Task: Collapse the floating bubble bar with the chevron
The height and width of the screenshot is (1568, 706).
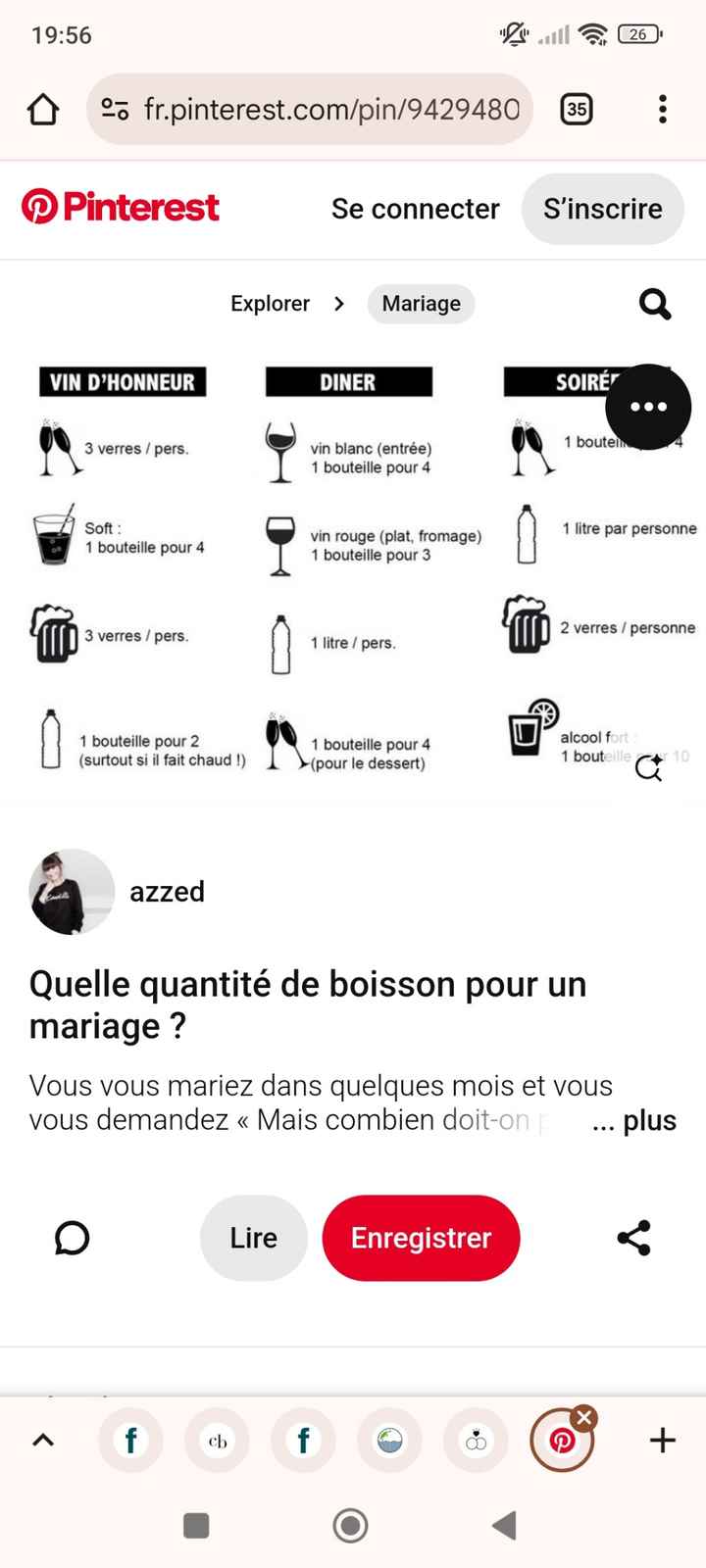Action: coord(42,1441)
